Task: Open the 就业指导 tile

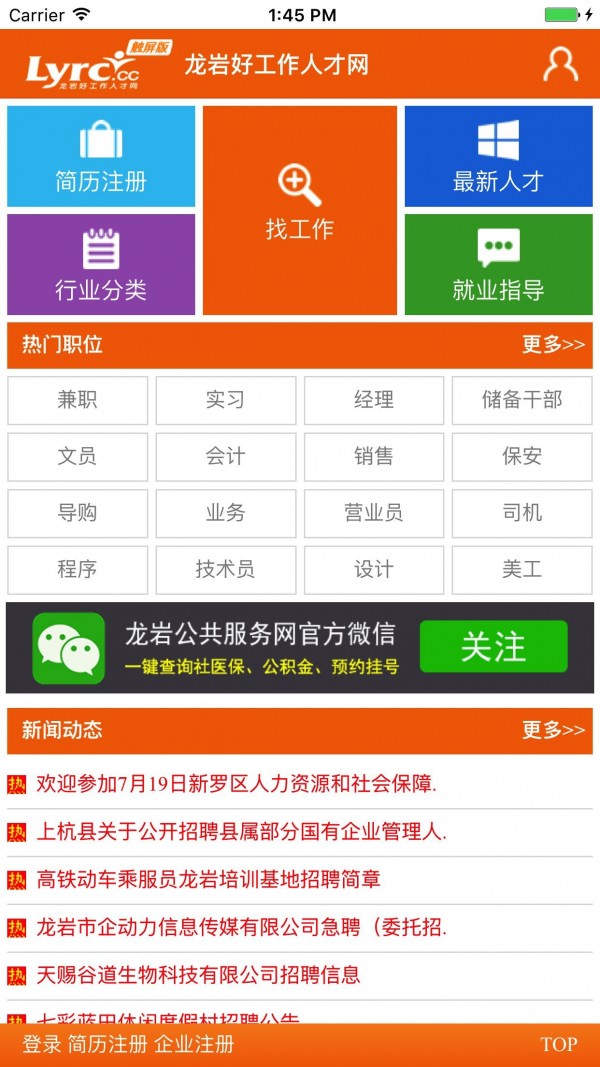Action: coord(498,265)
